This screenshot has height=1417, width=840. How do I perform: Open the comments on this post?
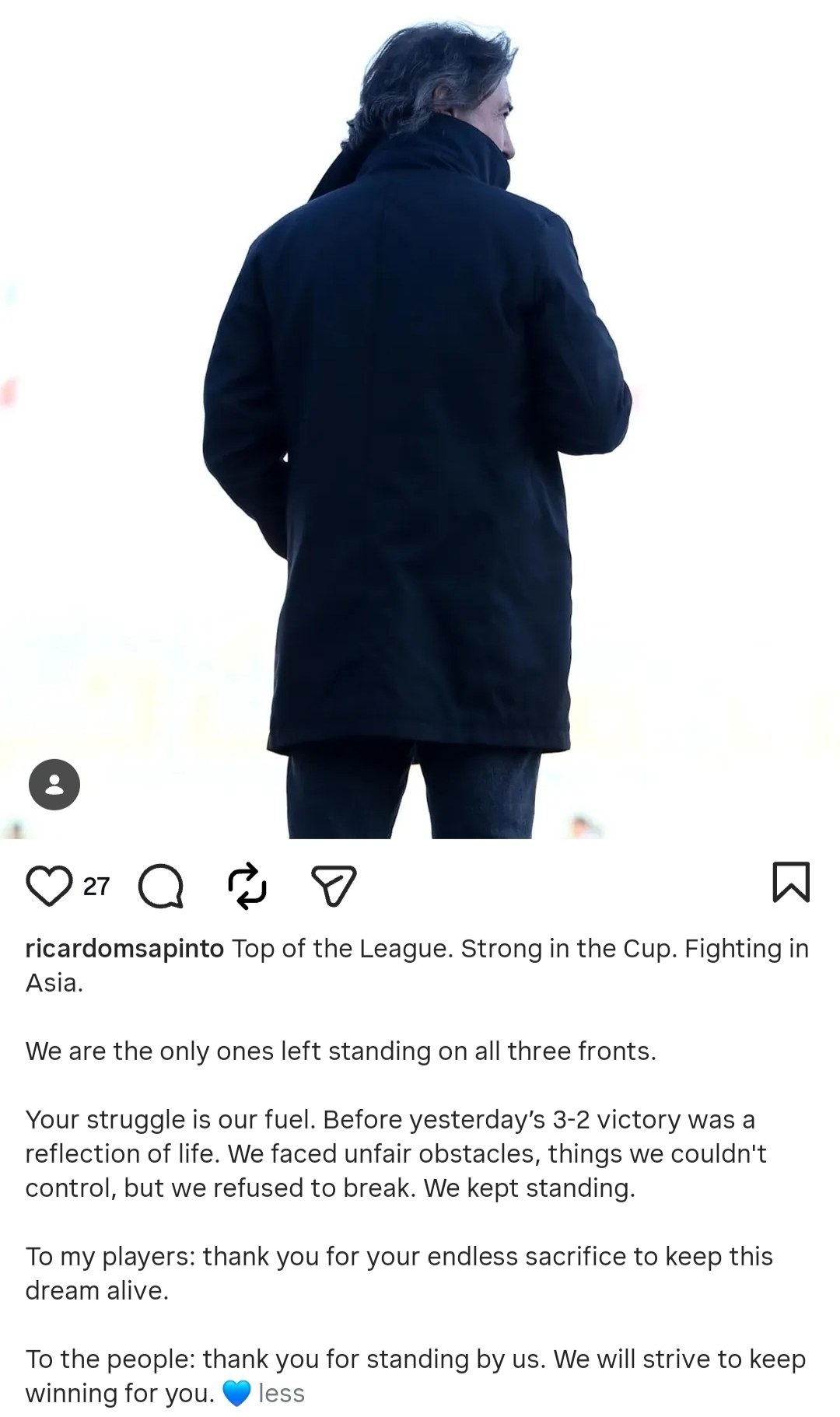pos(161,886)
